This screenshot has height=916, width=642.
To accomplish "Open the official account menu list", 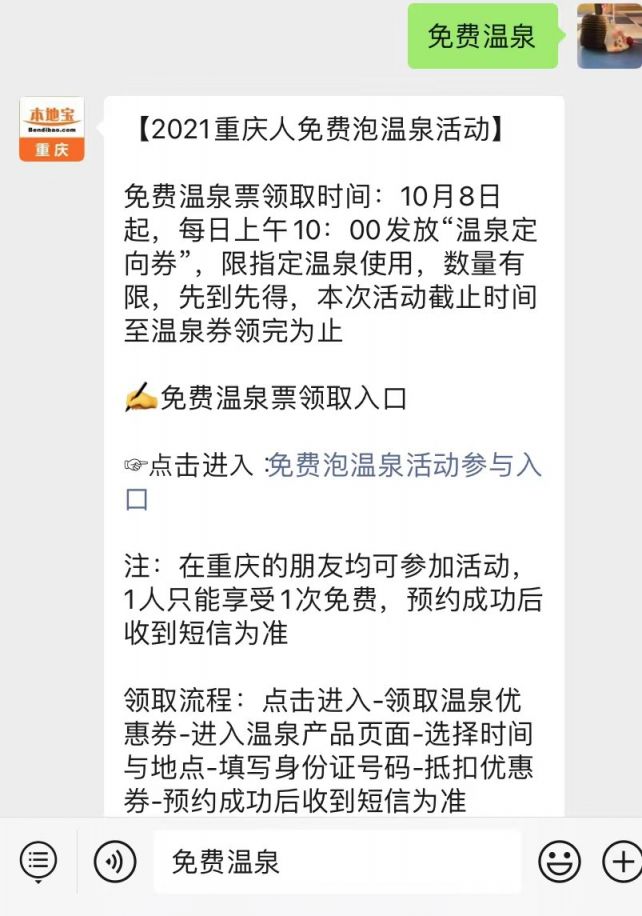I will click(38, 860).
